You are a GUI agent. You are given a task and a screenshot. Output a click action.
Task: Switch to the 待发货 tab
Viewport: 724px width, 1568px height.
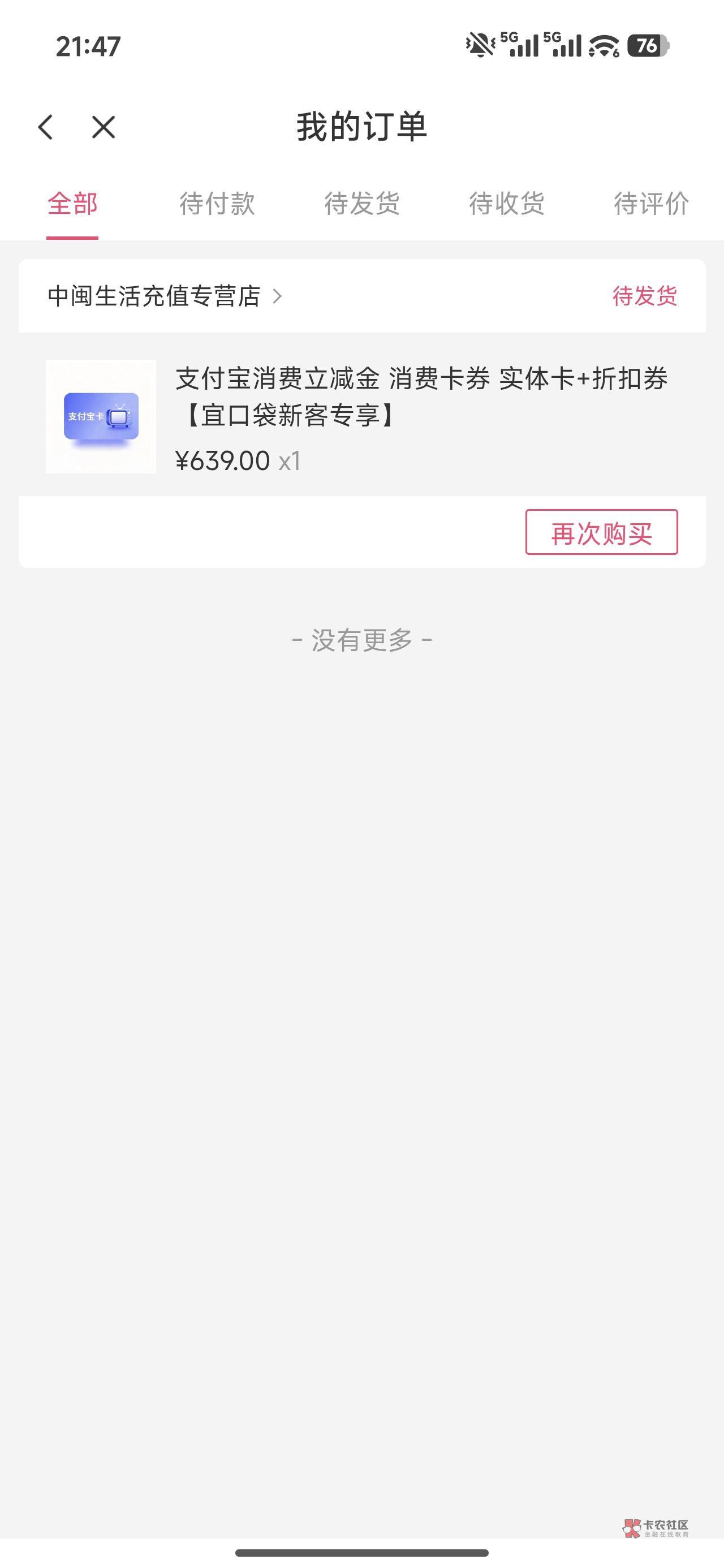pos(361,204)
